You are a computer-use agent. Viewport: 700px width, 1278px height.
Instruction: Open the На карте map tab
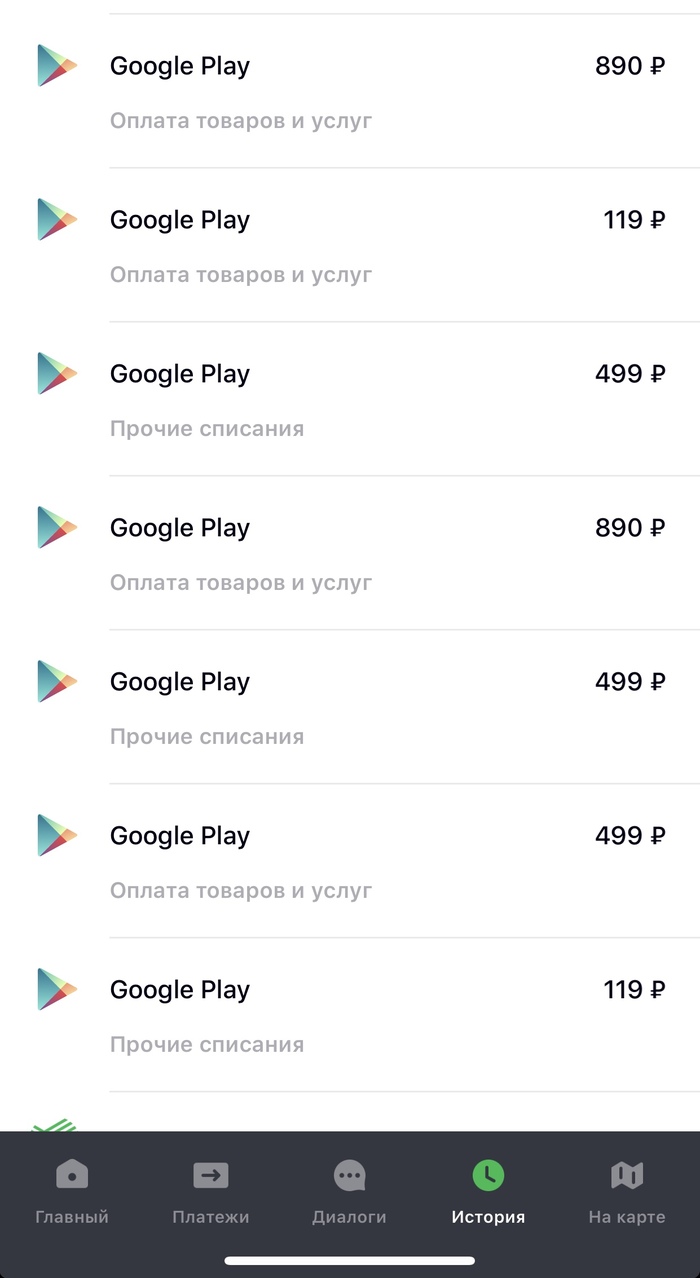point(626,1192)
